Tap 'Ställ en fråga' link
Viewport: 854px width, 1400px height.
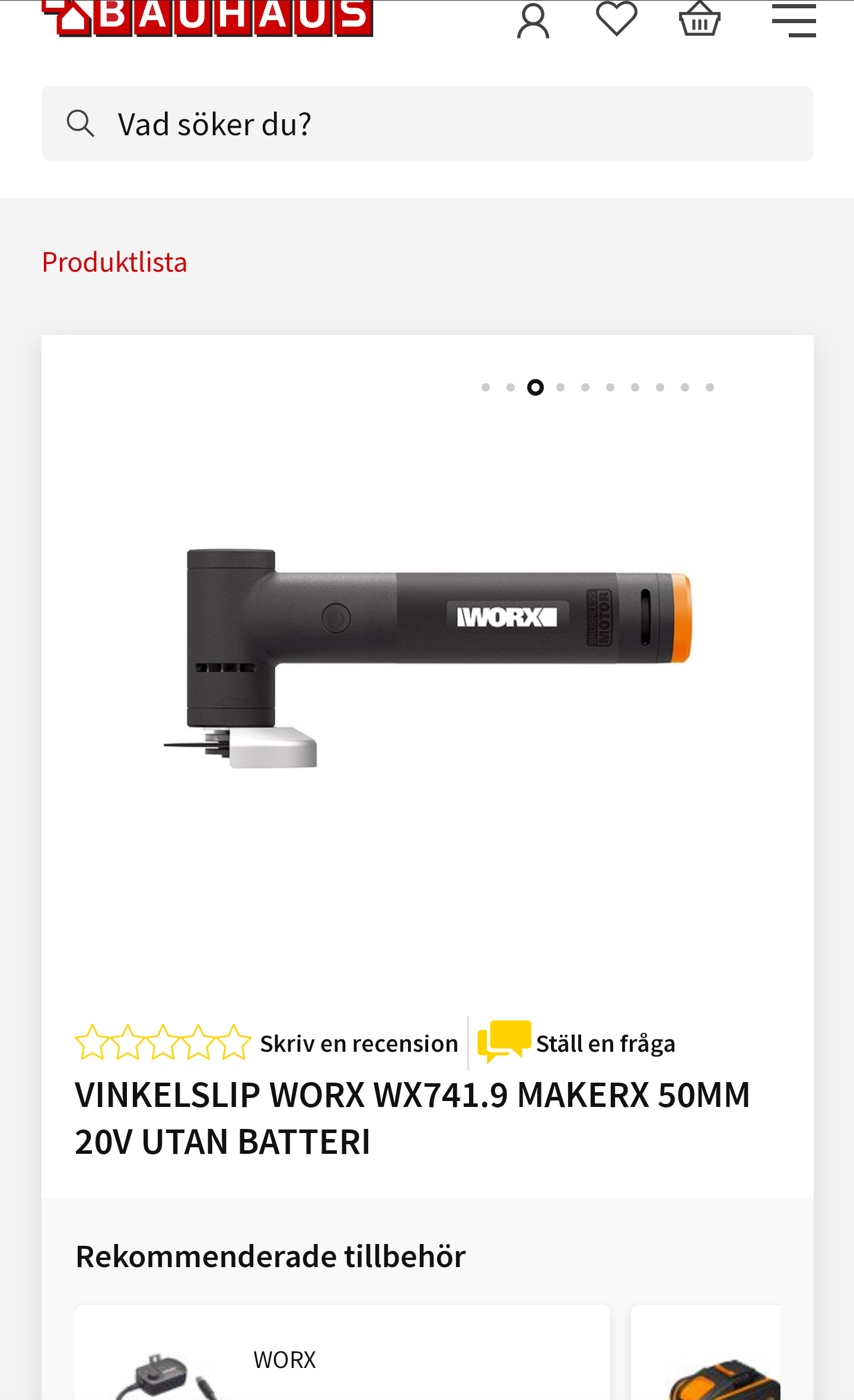[605, 1043]
